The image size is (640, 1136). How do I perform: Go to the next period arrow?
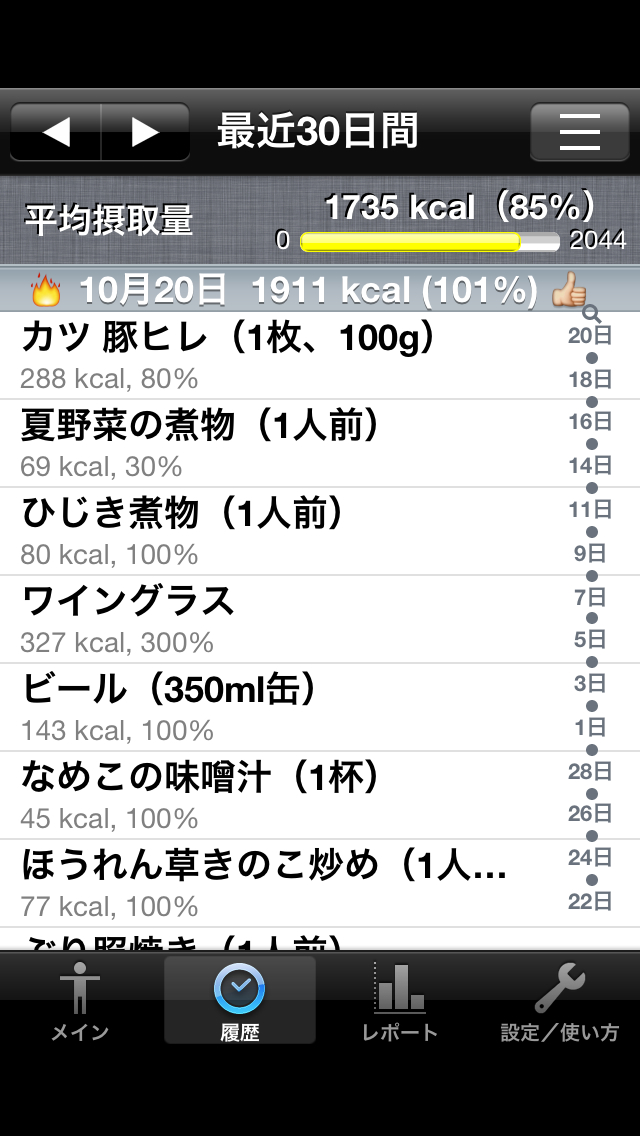145,132
